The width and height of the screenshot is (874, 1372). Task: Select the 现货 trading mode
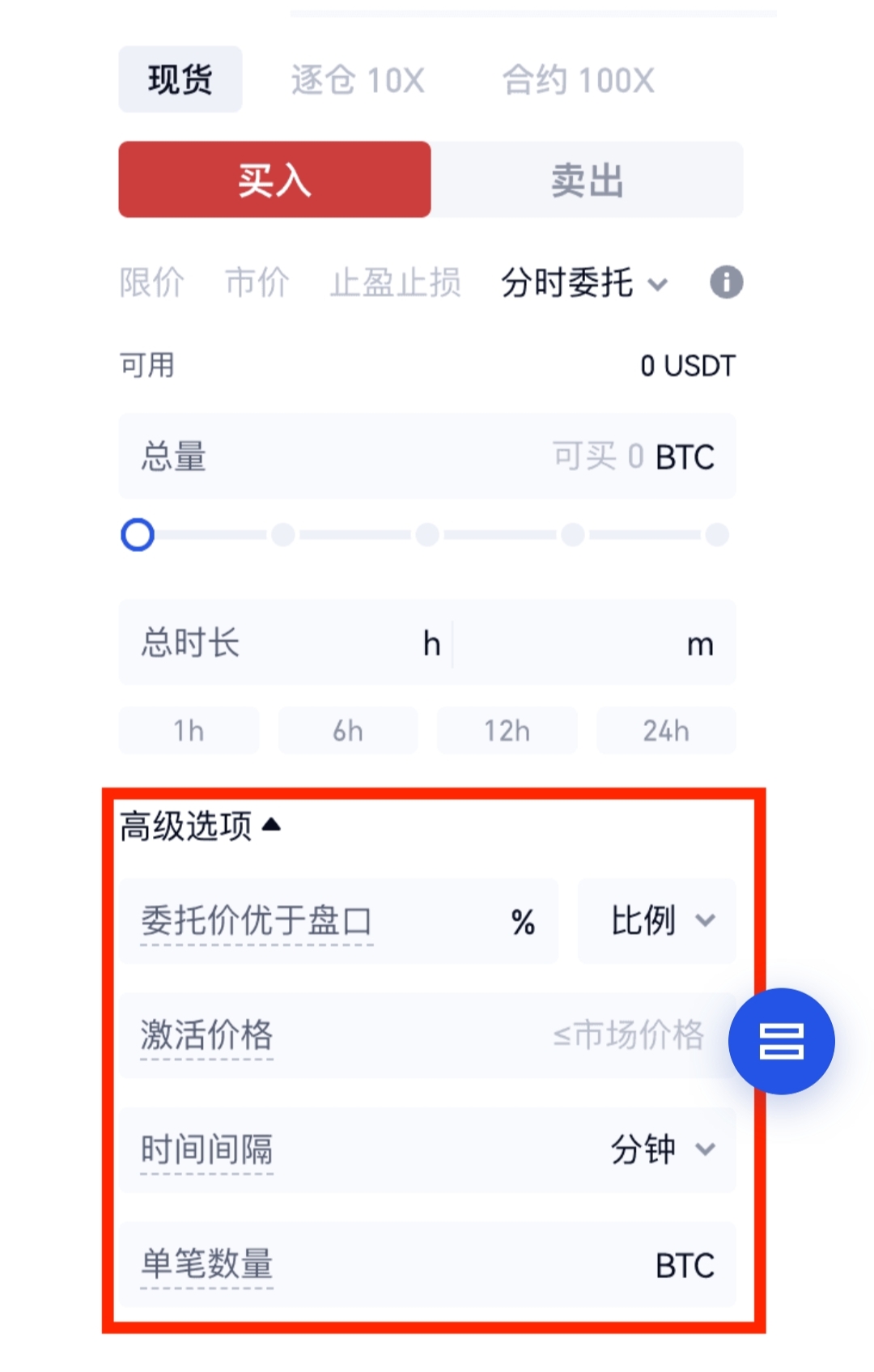pos(179,79)
